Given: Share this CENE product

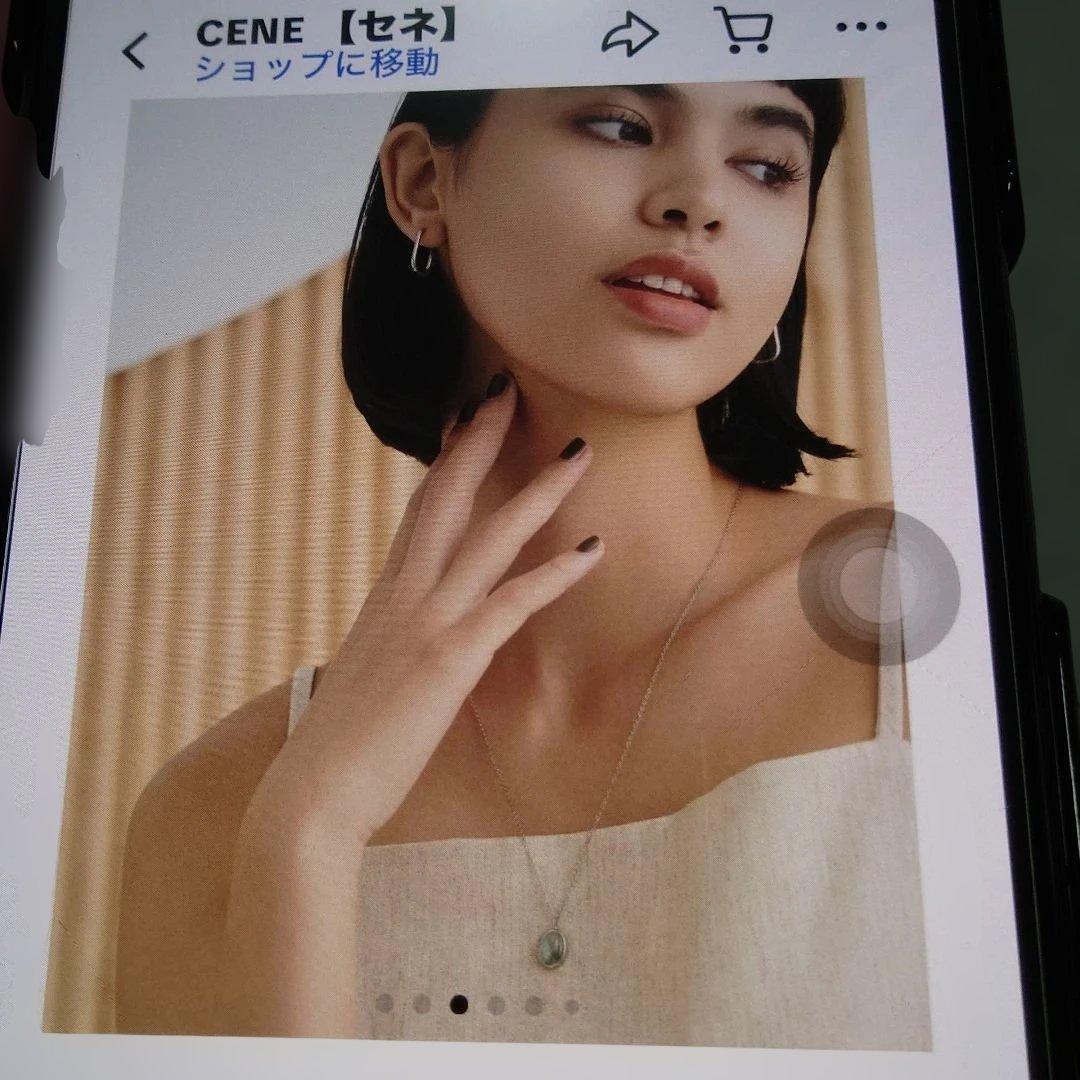Looking at the screenshot, I should click(x=629, y=36).
